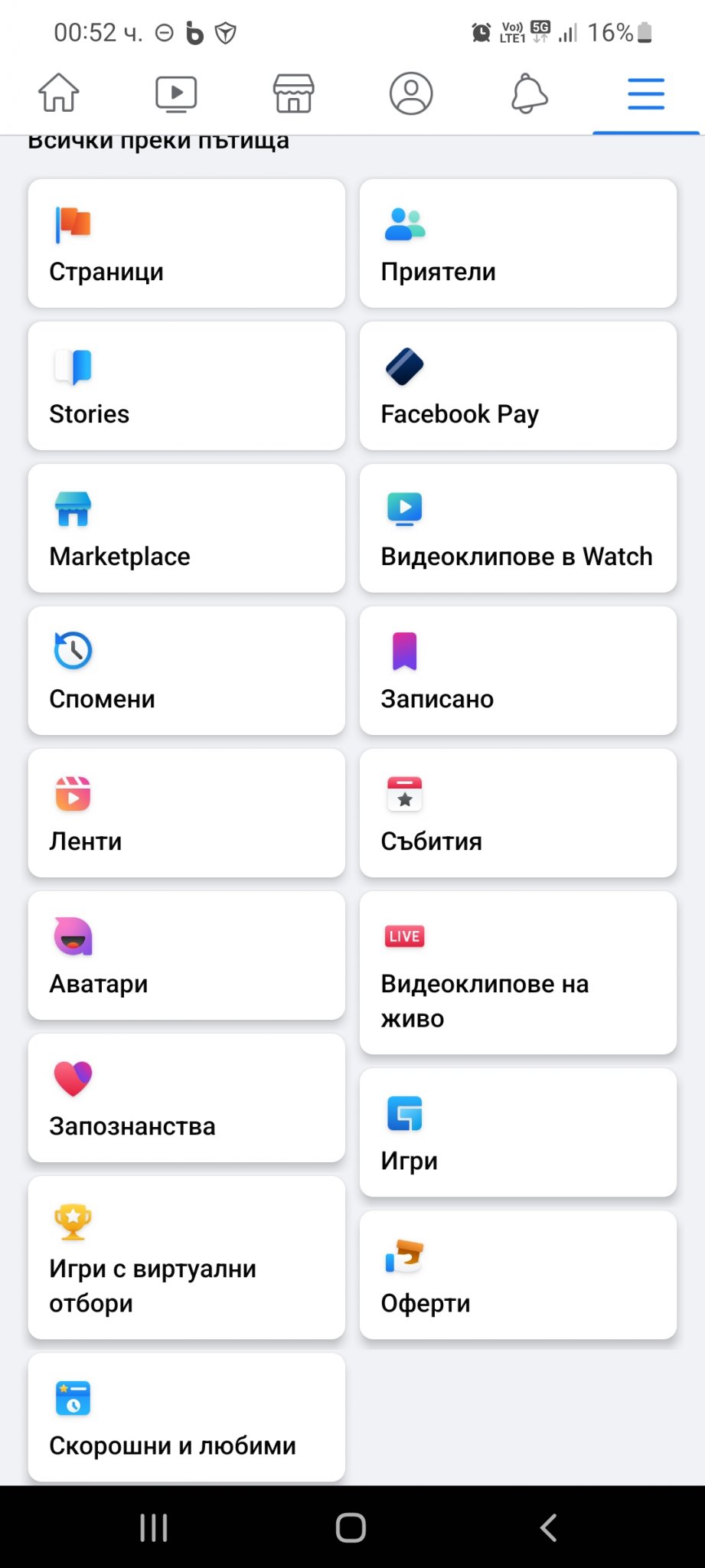Open Запознанства dating

(x=186, y=1098)
